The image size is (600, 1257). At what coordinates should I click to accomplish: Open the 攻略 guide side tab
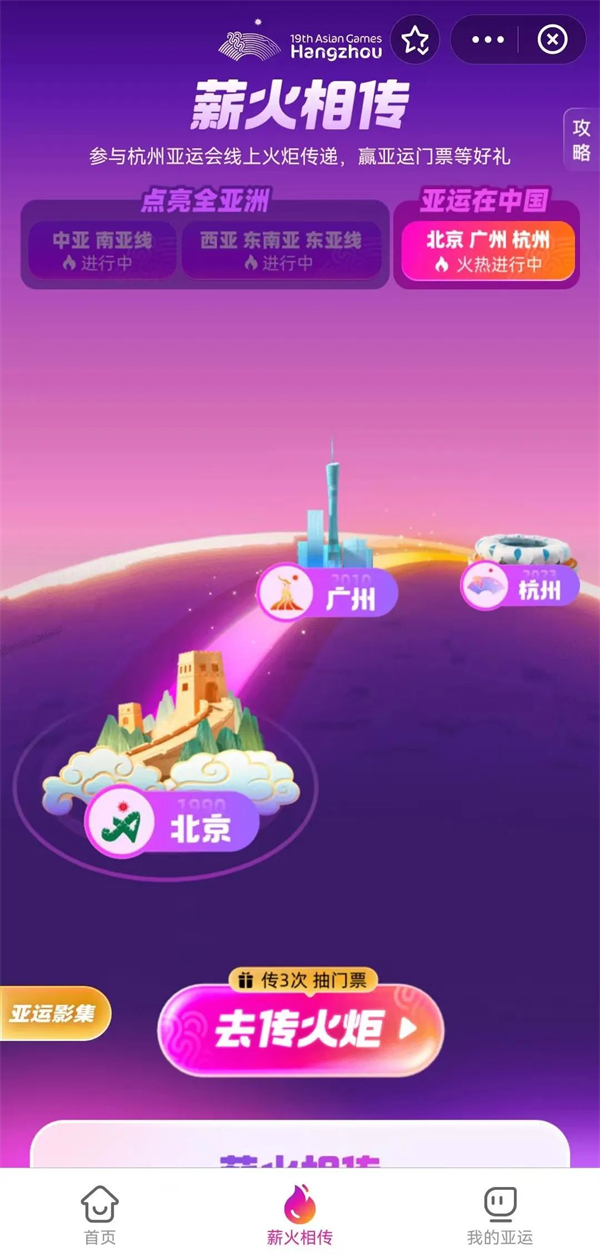582,140
